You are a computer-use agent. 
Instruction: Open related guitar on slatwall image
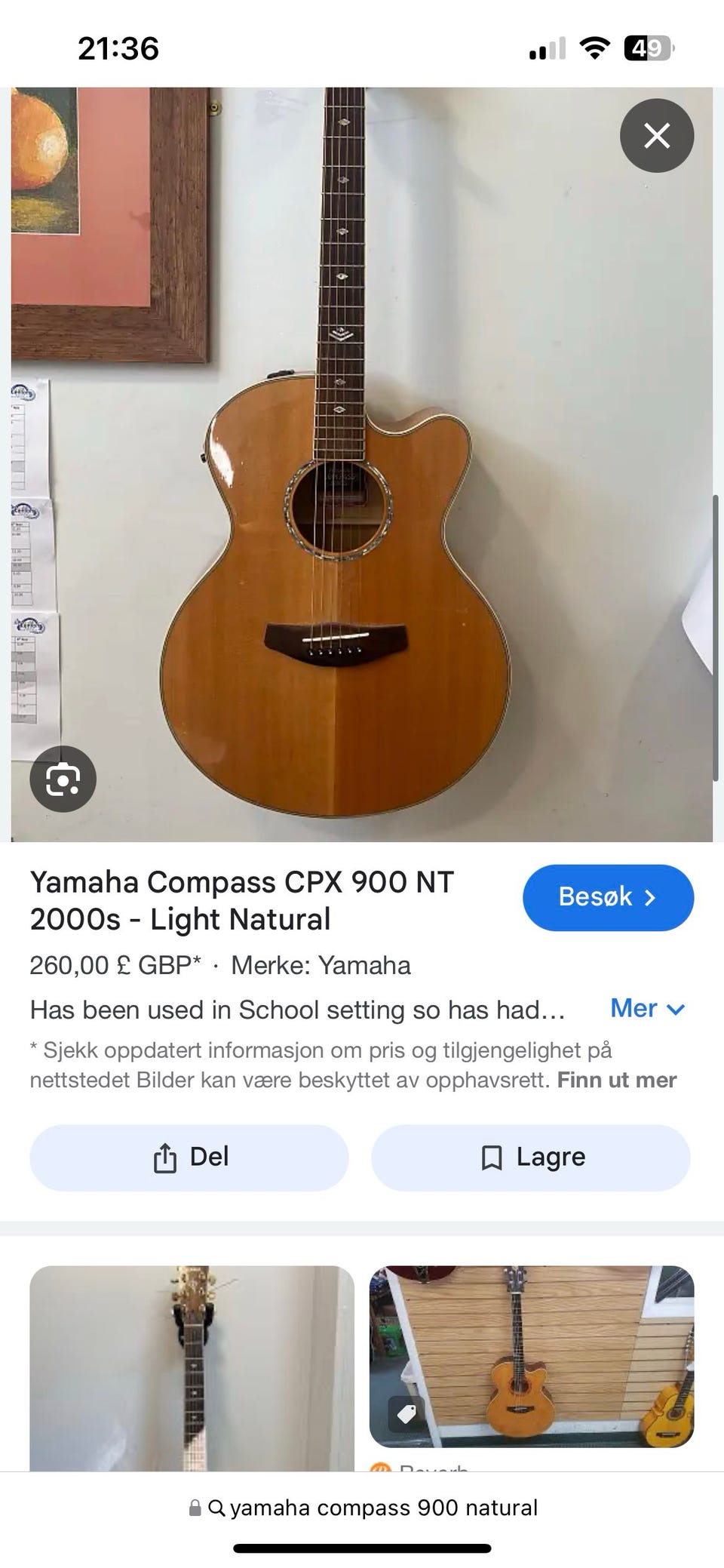tap(531, 1356)
